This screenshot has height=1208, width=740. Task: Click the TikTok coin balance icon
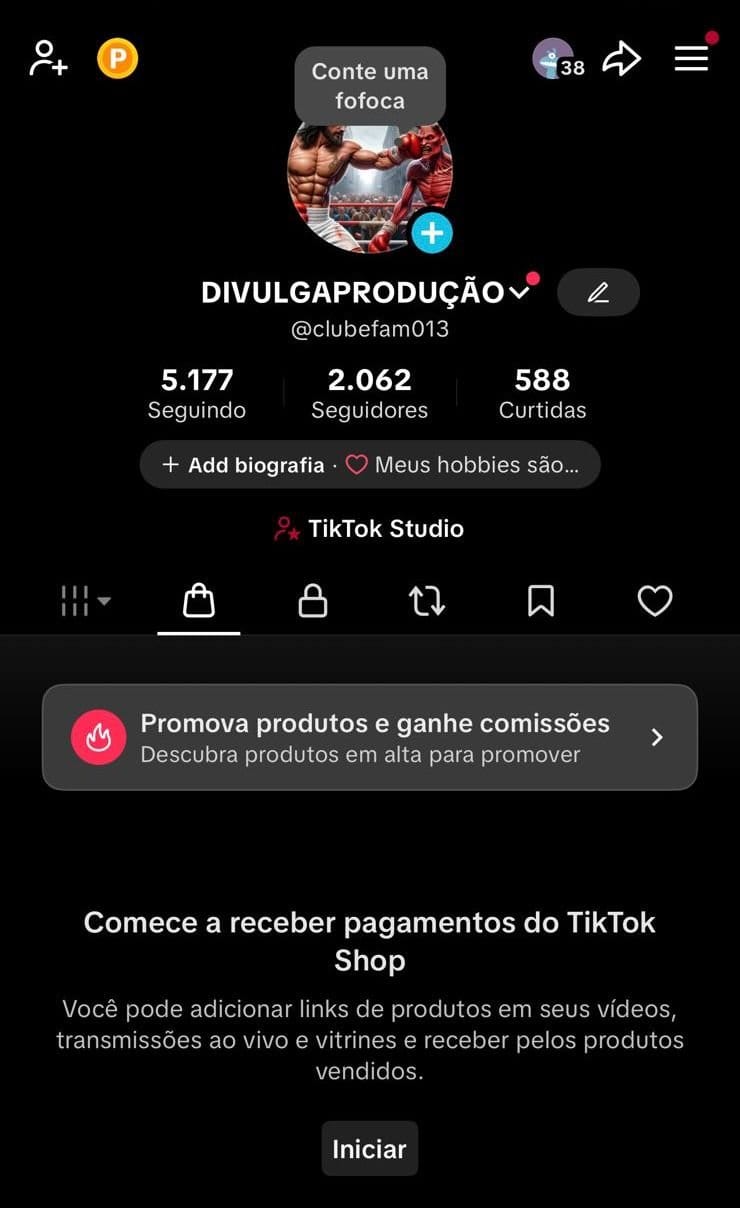[x=117, y=58]
